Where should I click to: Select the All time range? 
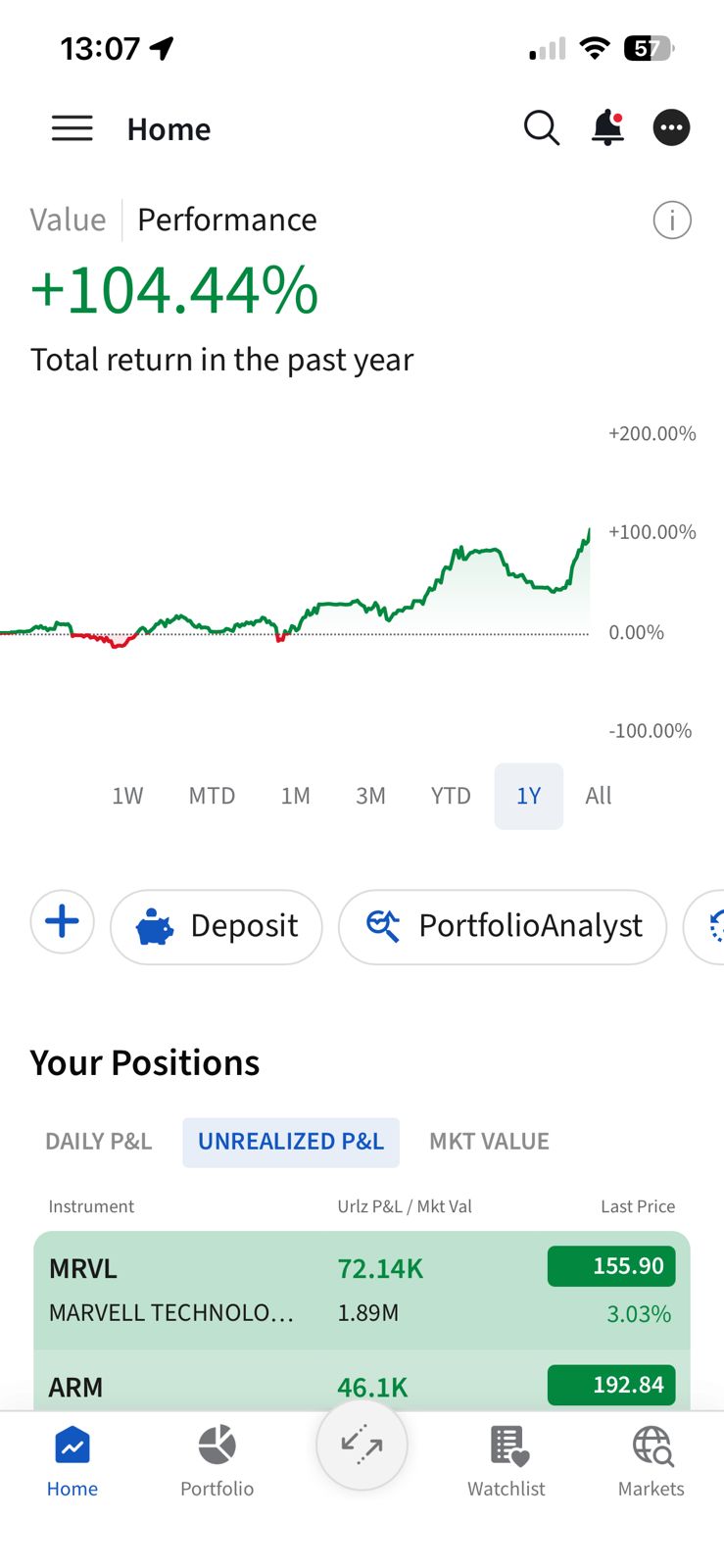[598, 796]
